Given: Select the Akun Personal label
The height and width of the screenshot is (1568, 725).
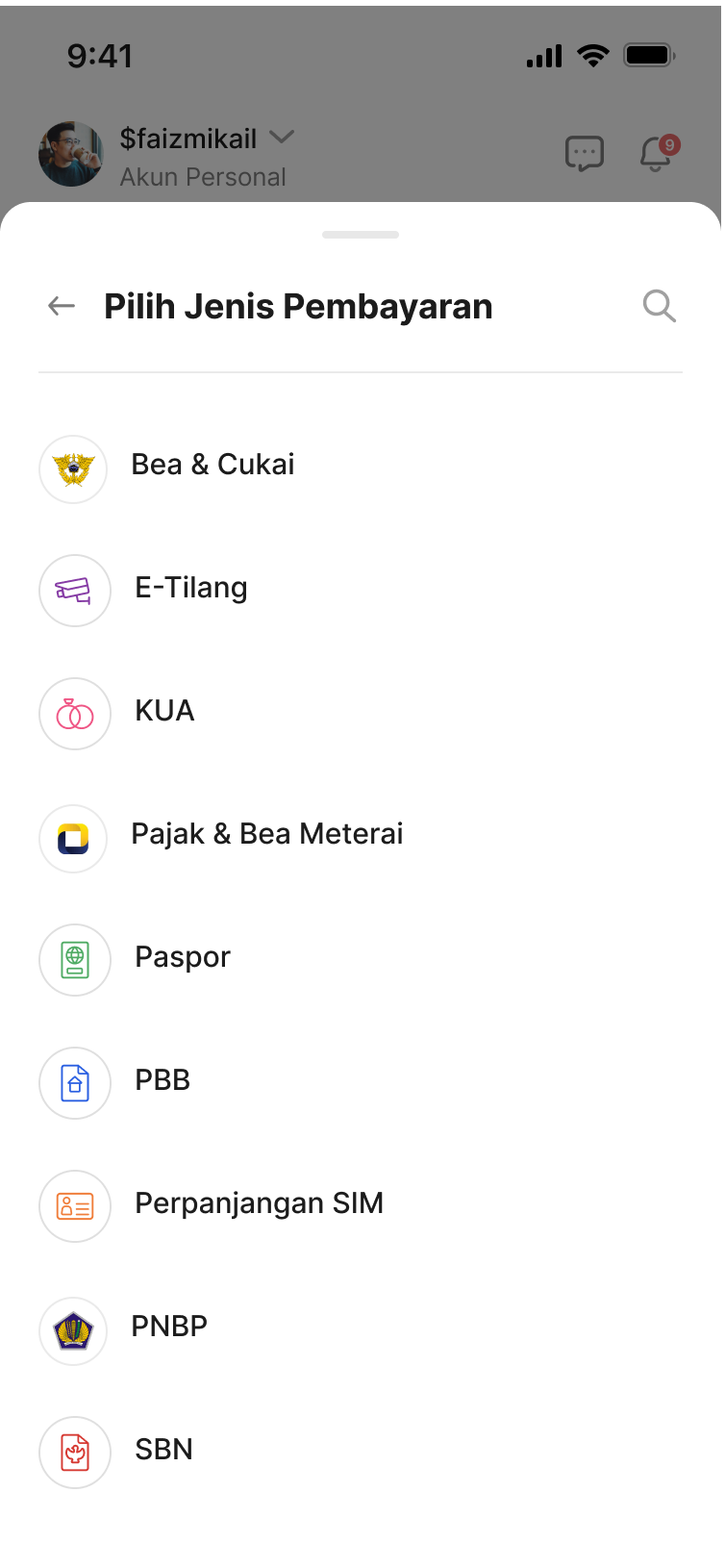Looking at the screenshot, I should coord(203,177).
